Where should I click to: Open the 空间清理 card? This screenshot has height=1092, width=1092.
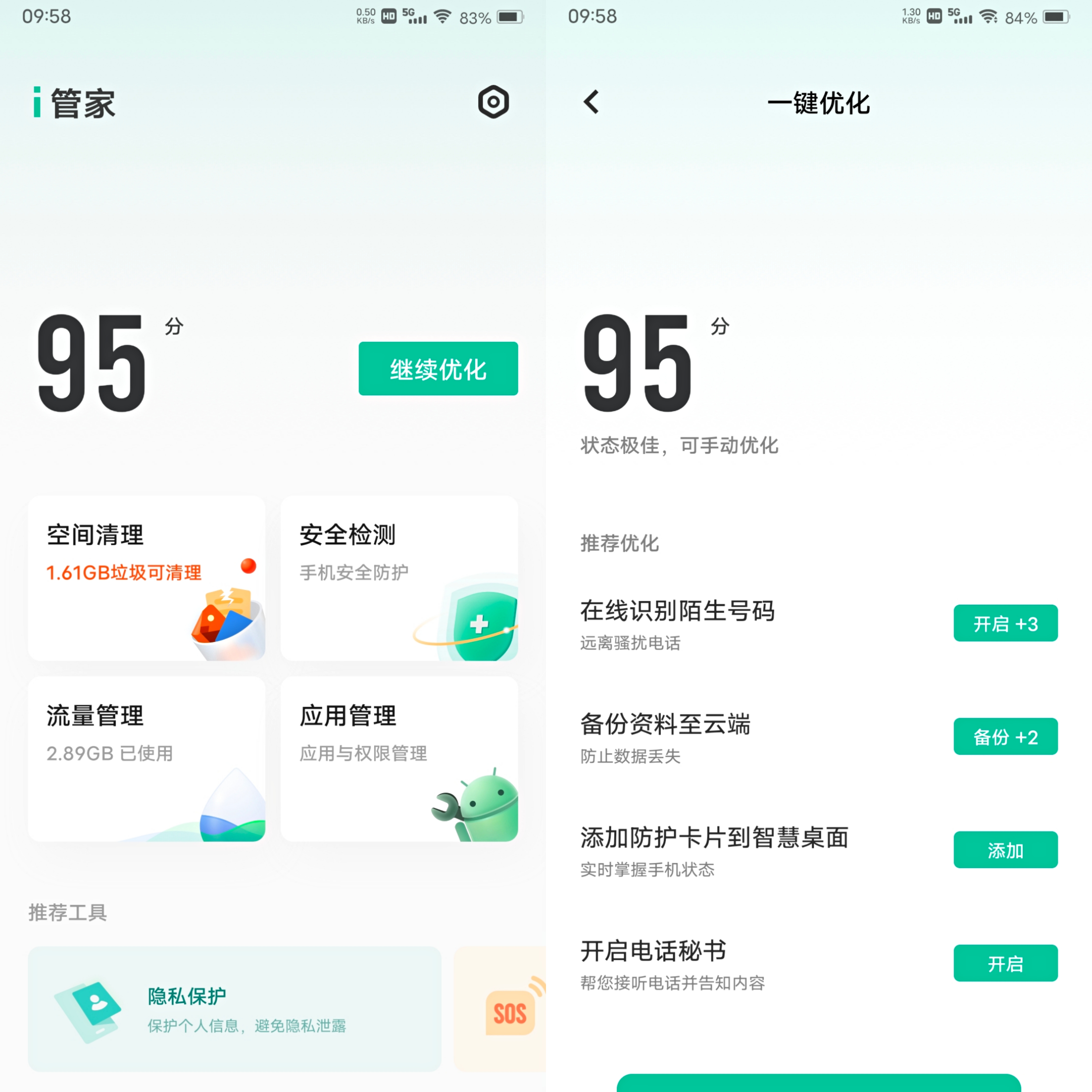click(x=147, y=578)
